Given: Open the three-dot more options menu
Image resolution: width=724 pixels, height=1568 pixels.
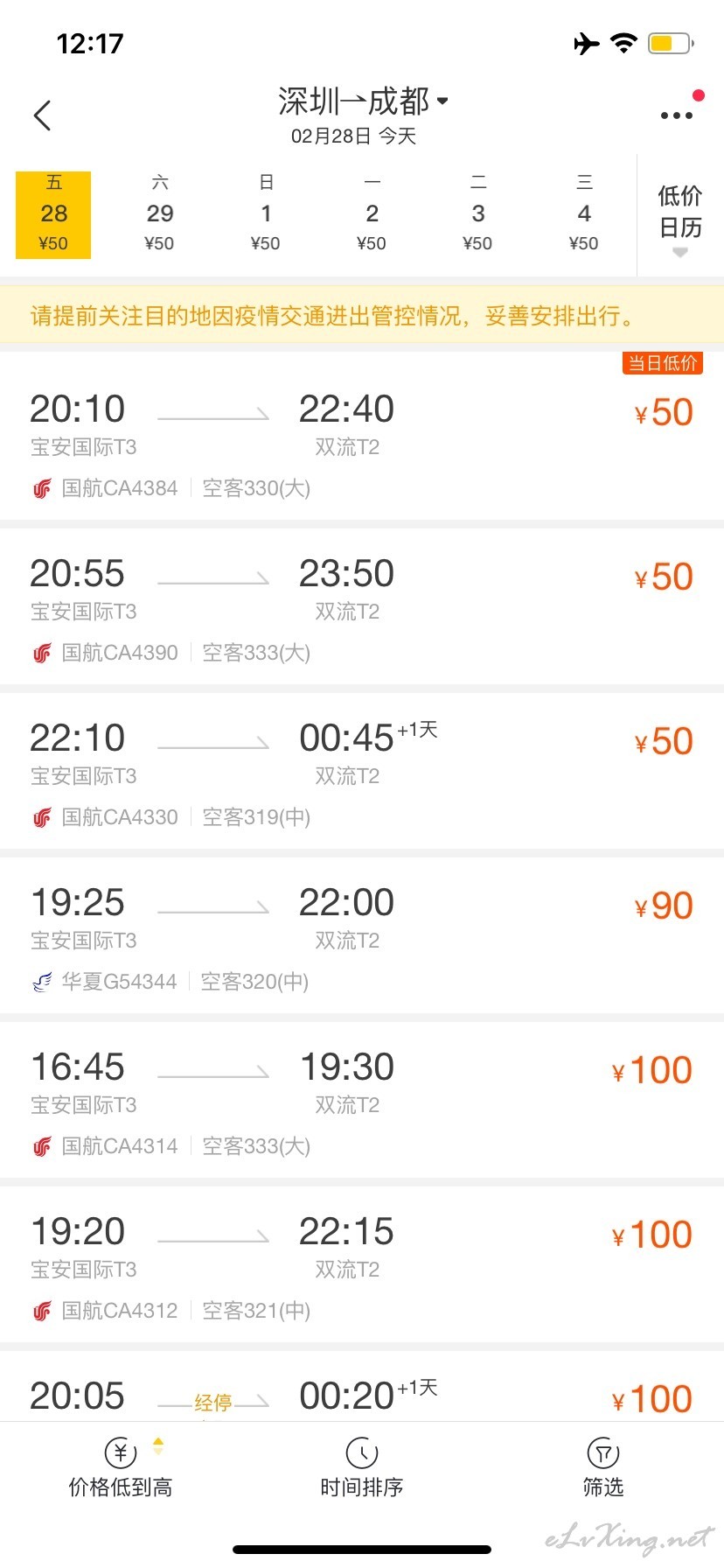Looking at the screenshot, I should click(677, 115).
